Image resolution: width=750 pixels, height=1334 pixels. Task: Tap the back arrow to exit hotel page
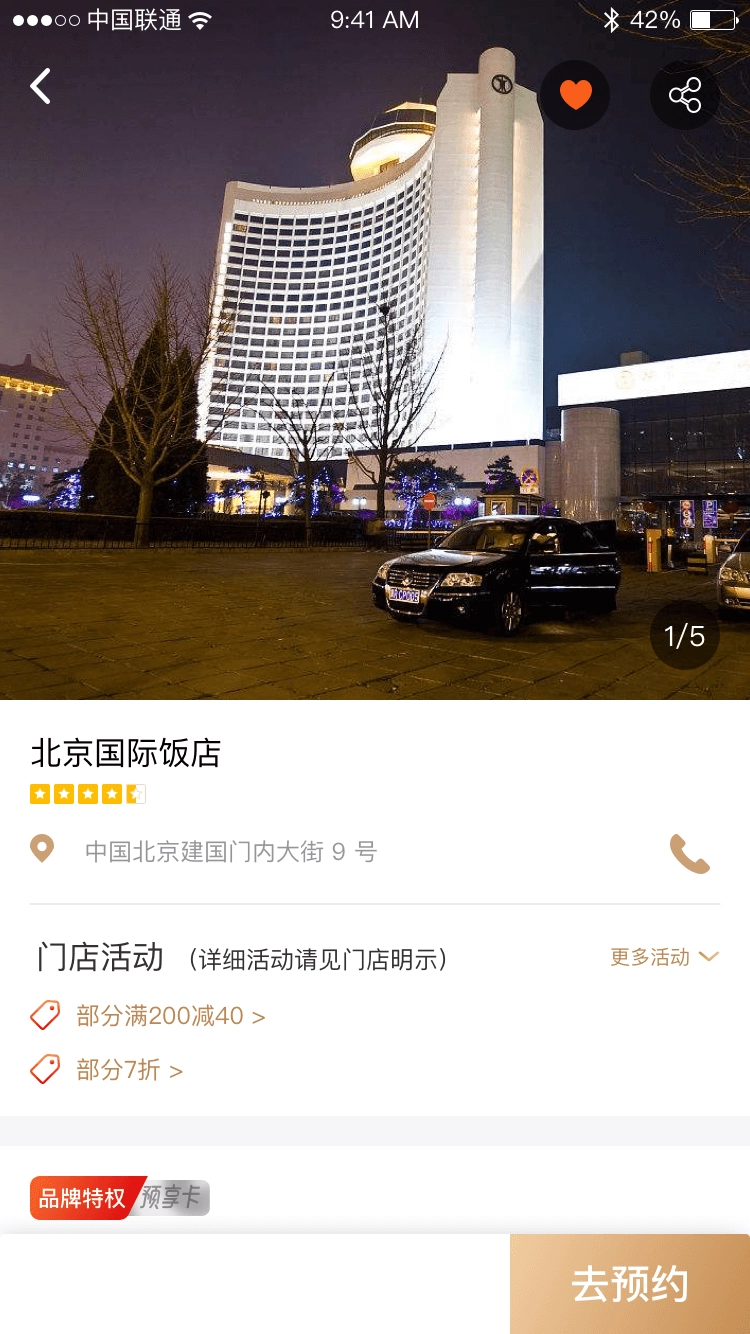40,87
